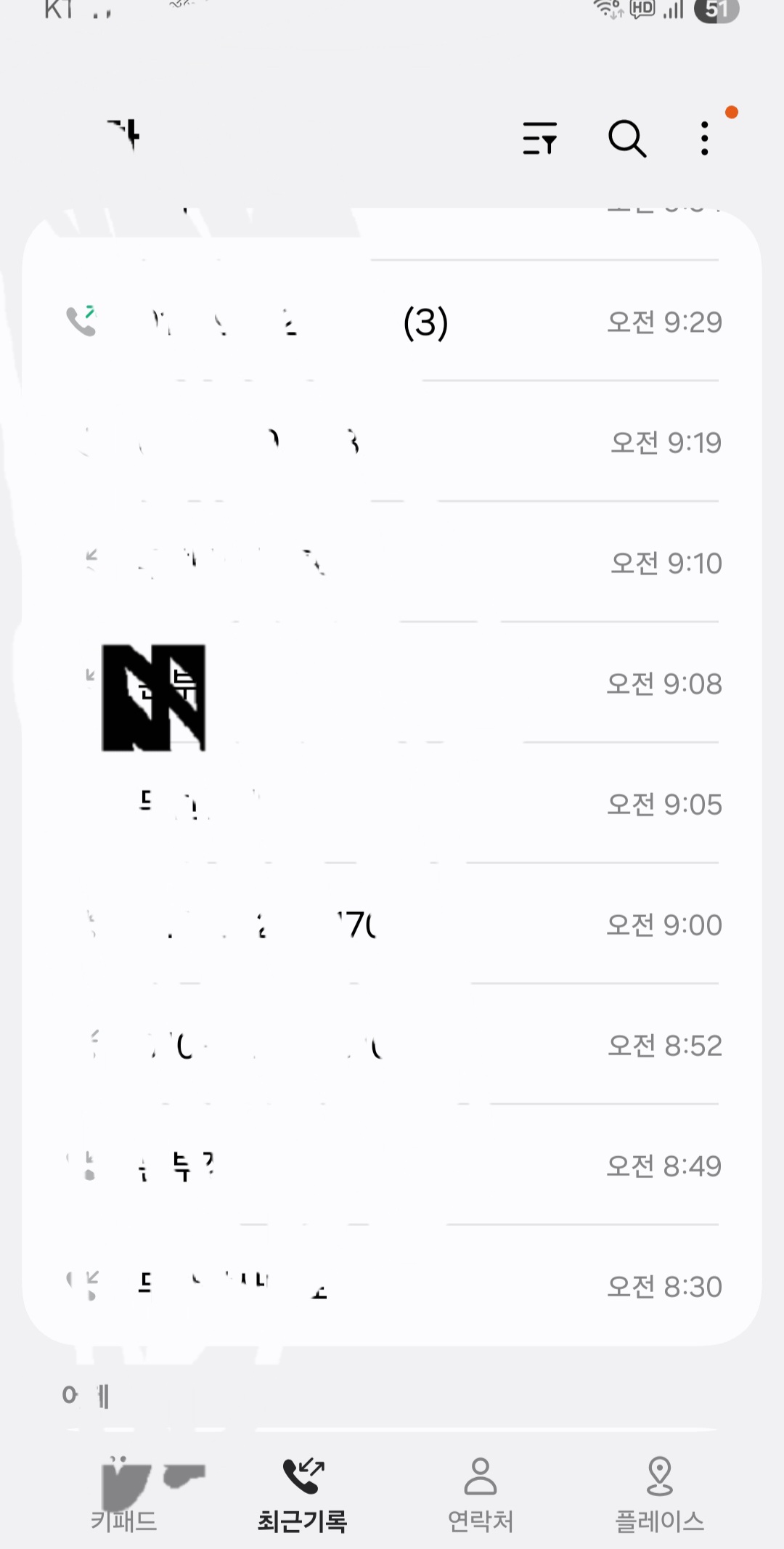The image size is (784, 1549).
Task: Open the call log filter icon
Action: point(539,138)
